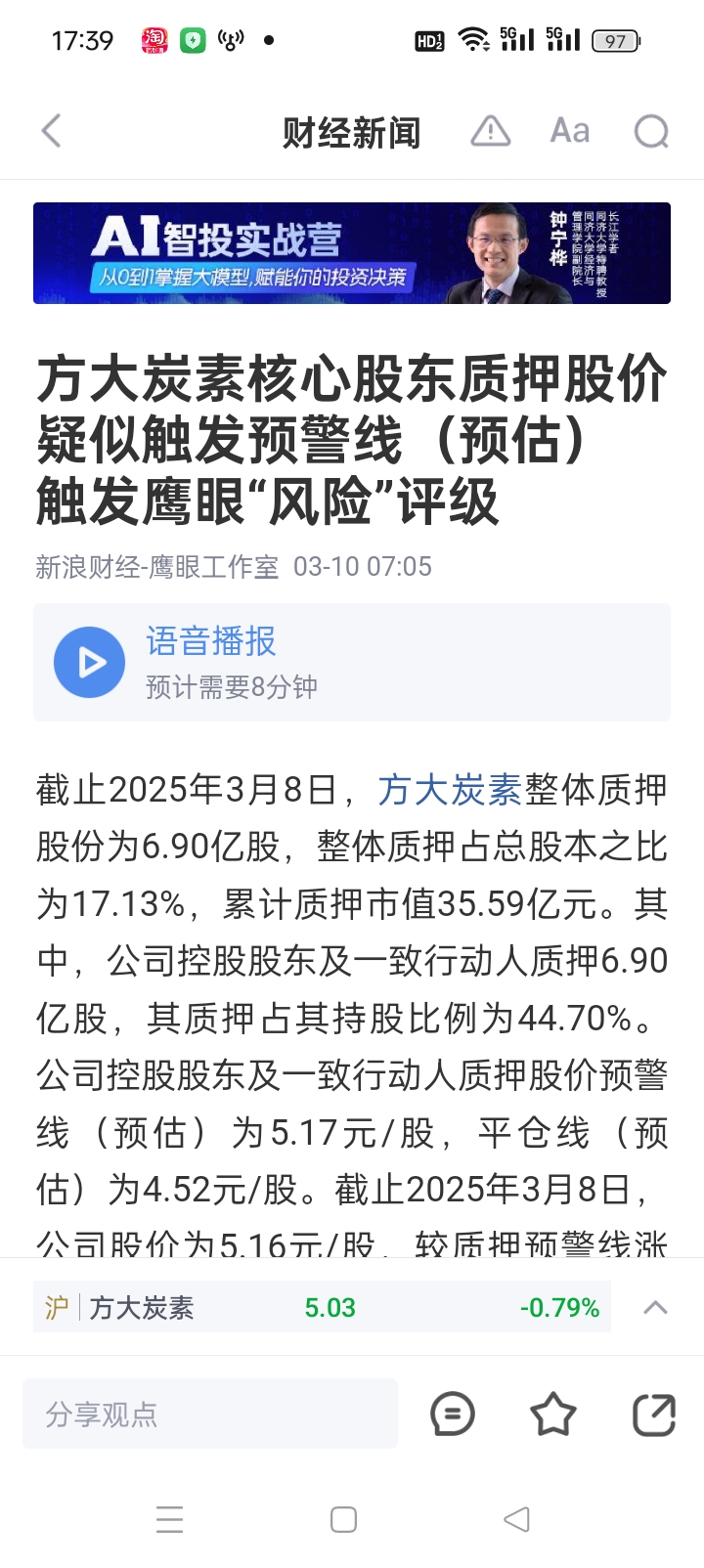The width and height of the screenshot is (704, 1568).
Task: Play the 语音播报 audio reading
Action: click(x=90, y=663)
